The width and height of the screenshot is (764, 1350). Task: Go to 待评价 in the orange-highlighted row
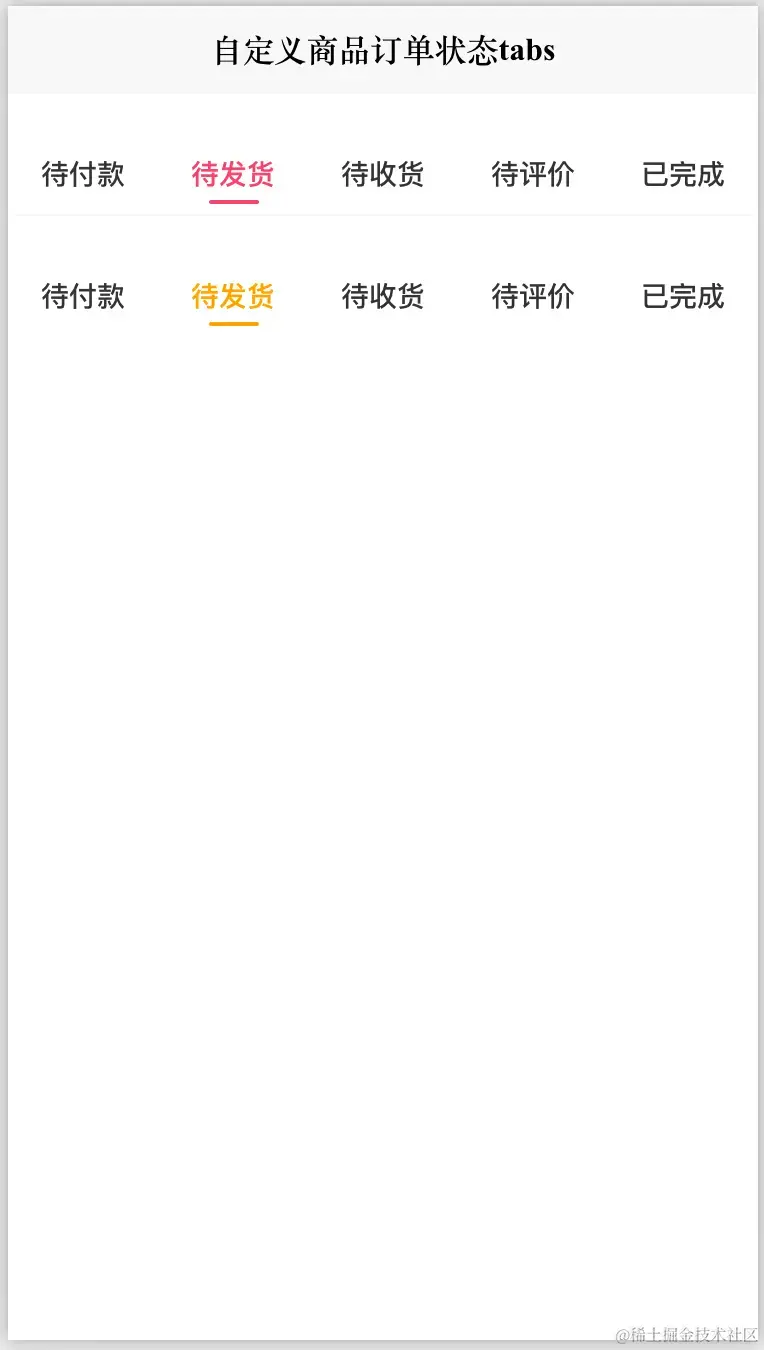coord(533,296)
